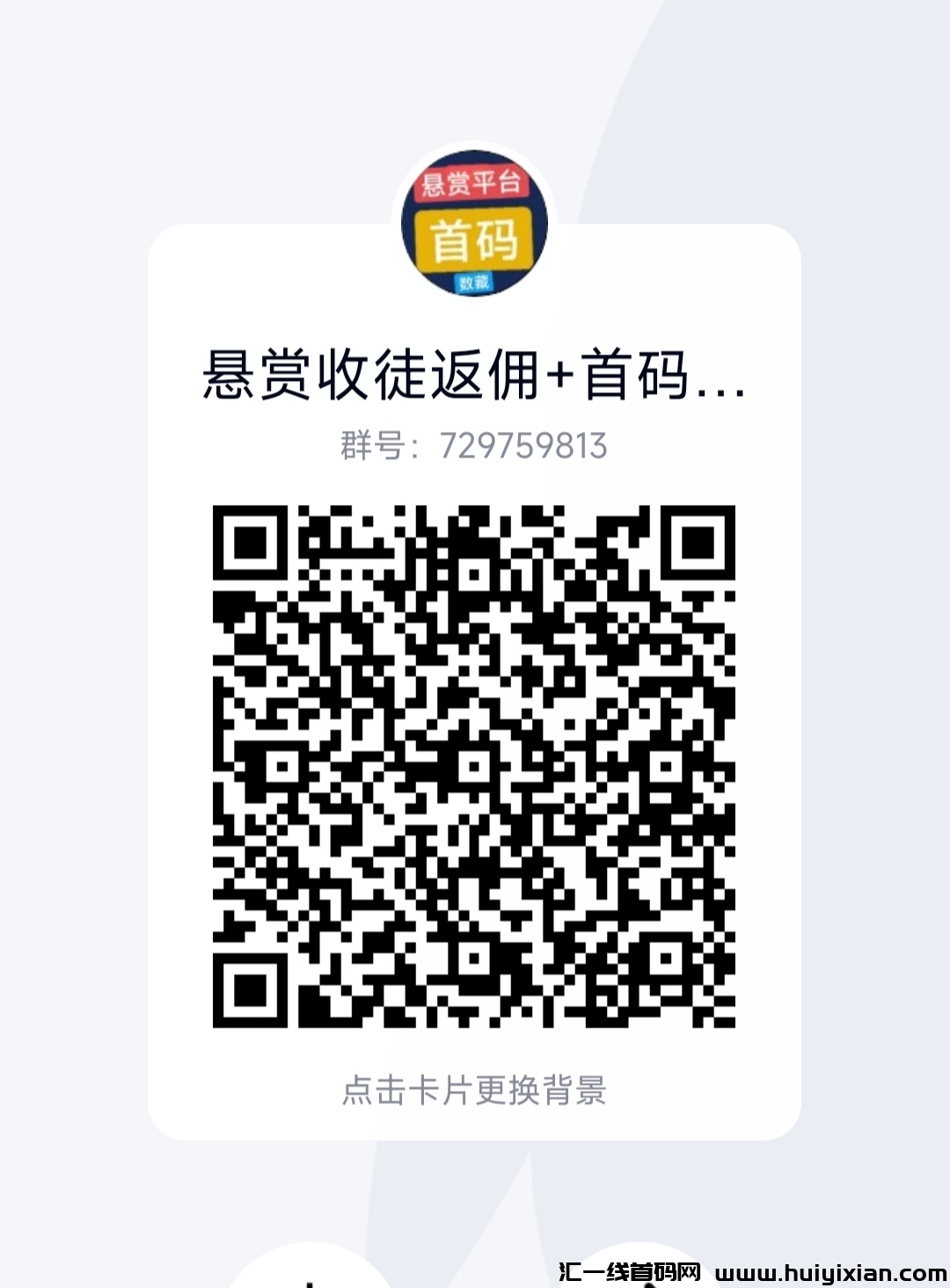Tap the blue 数藏 tag on the avatar
This screenshot has width=950, height=1288.
pyautogui.click(x=472, y=282)
